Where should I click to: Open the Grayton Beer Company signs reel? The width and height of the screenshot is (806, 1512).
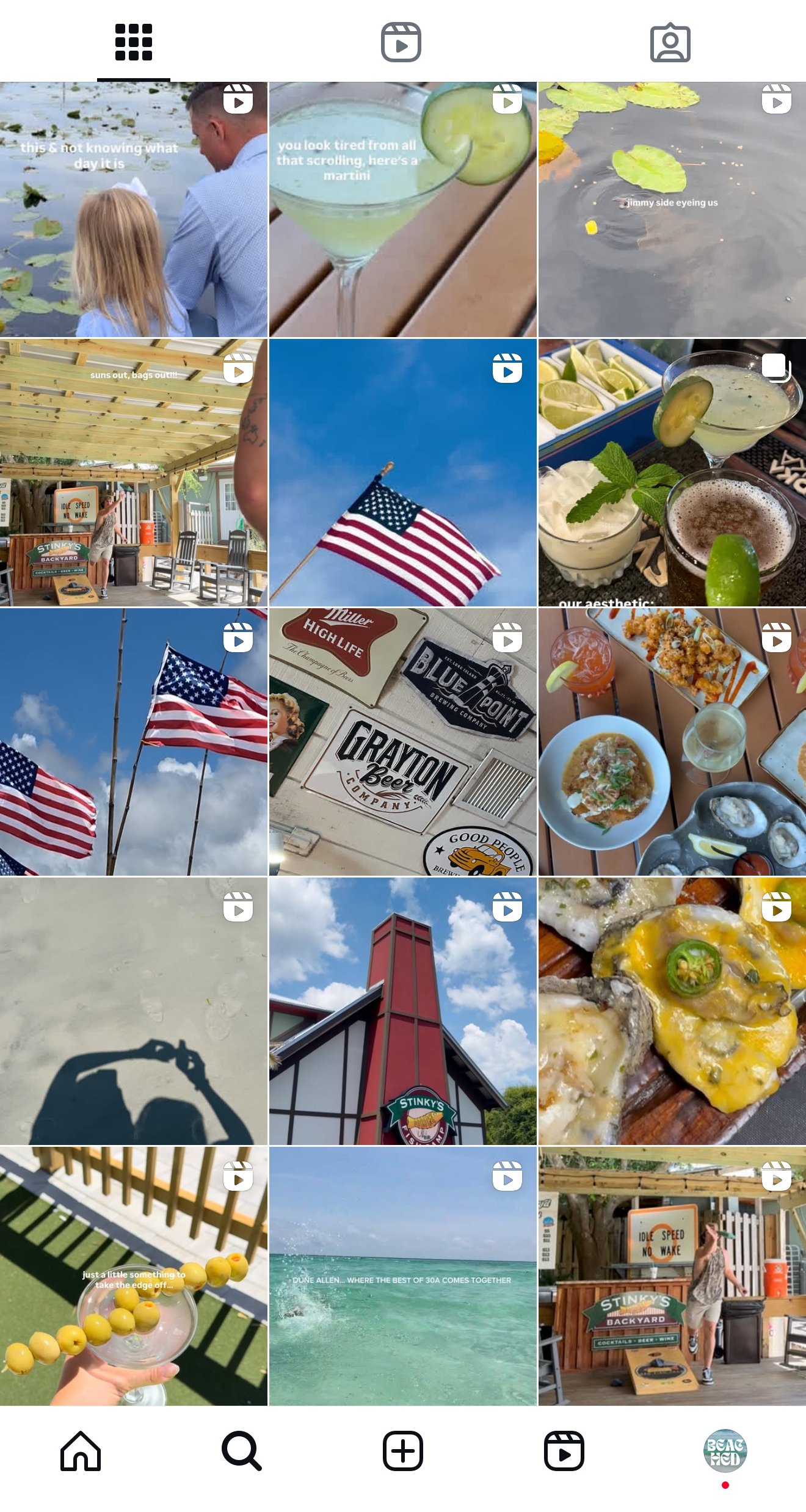(402, 741)
